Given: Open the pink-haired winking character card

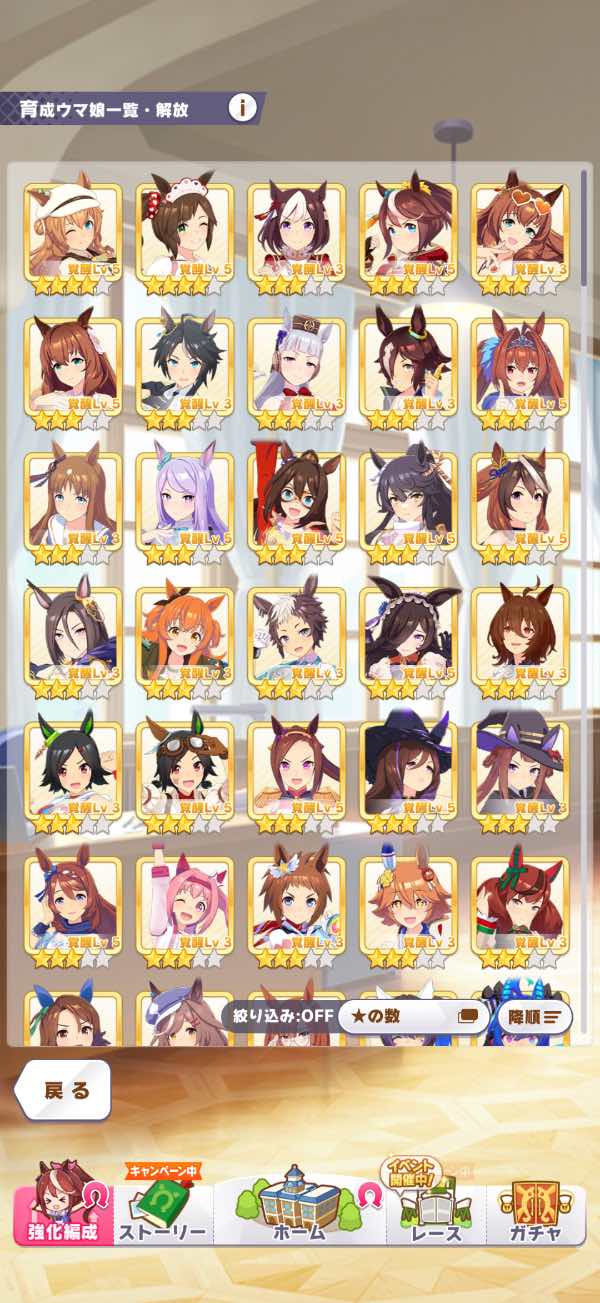Looking at the screenshot, I should [184, 905].
